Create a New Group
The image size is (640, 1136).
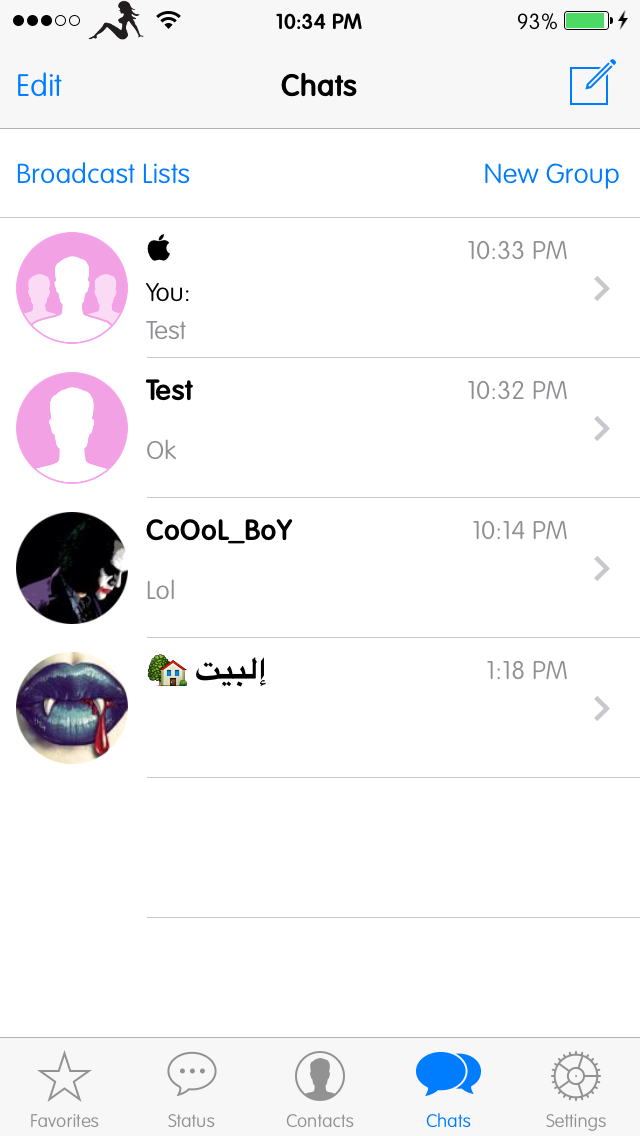pyautogui.click(x=551, y=174)
